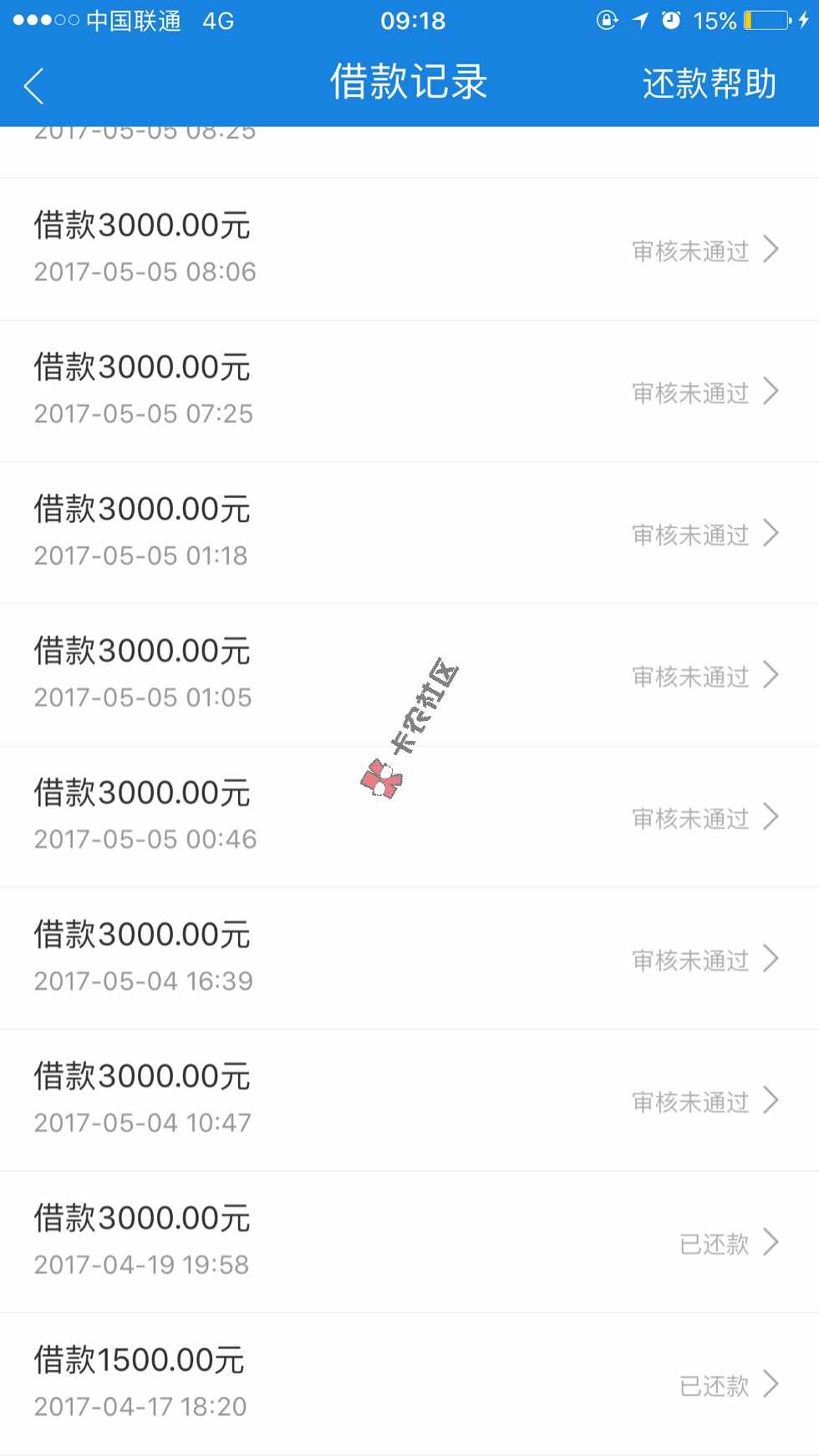Open repaid 1500.00元 loan from 2017-04-17
The width and height of the screenshot is (819, 1456).
tap(409, 1384)
